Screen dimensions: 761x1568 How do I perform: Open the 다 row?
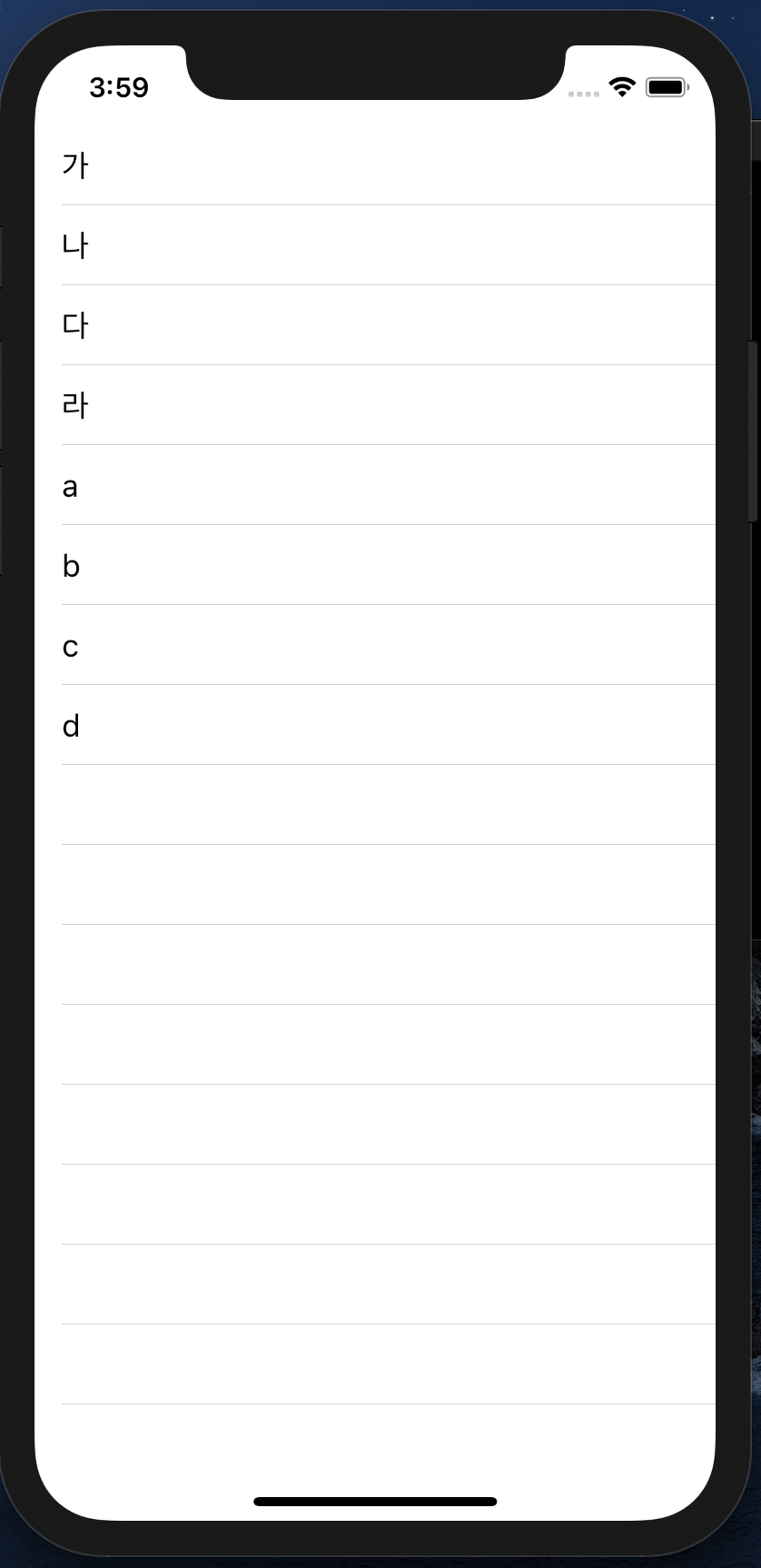pyautogui.click(x=375, y=325)
